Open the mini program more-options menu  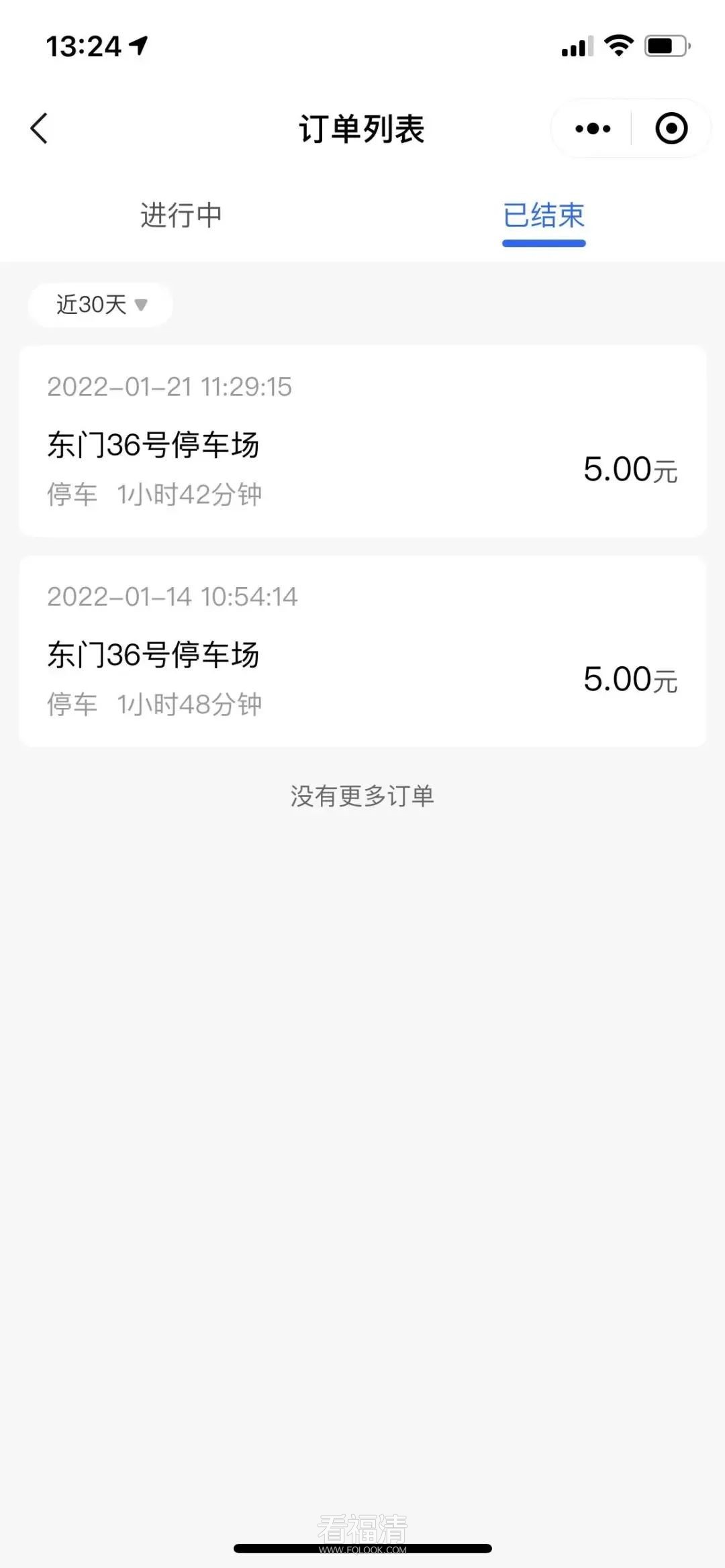pos(593,128)
